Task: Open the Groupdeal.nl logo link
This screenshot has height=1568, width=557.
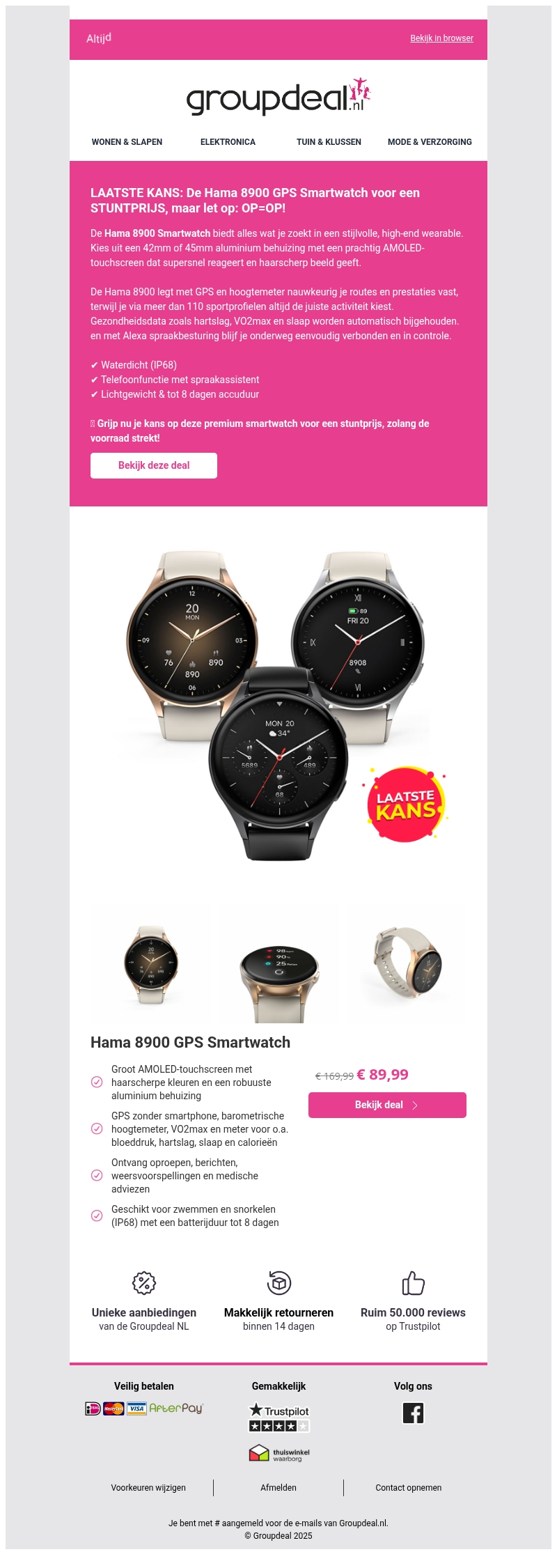Action: [x=278, y=98]
